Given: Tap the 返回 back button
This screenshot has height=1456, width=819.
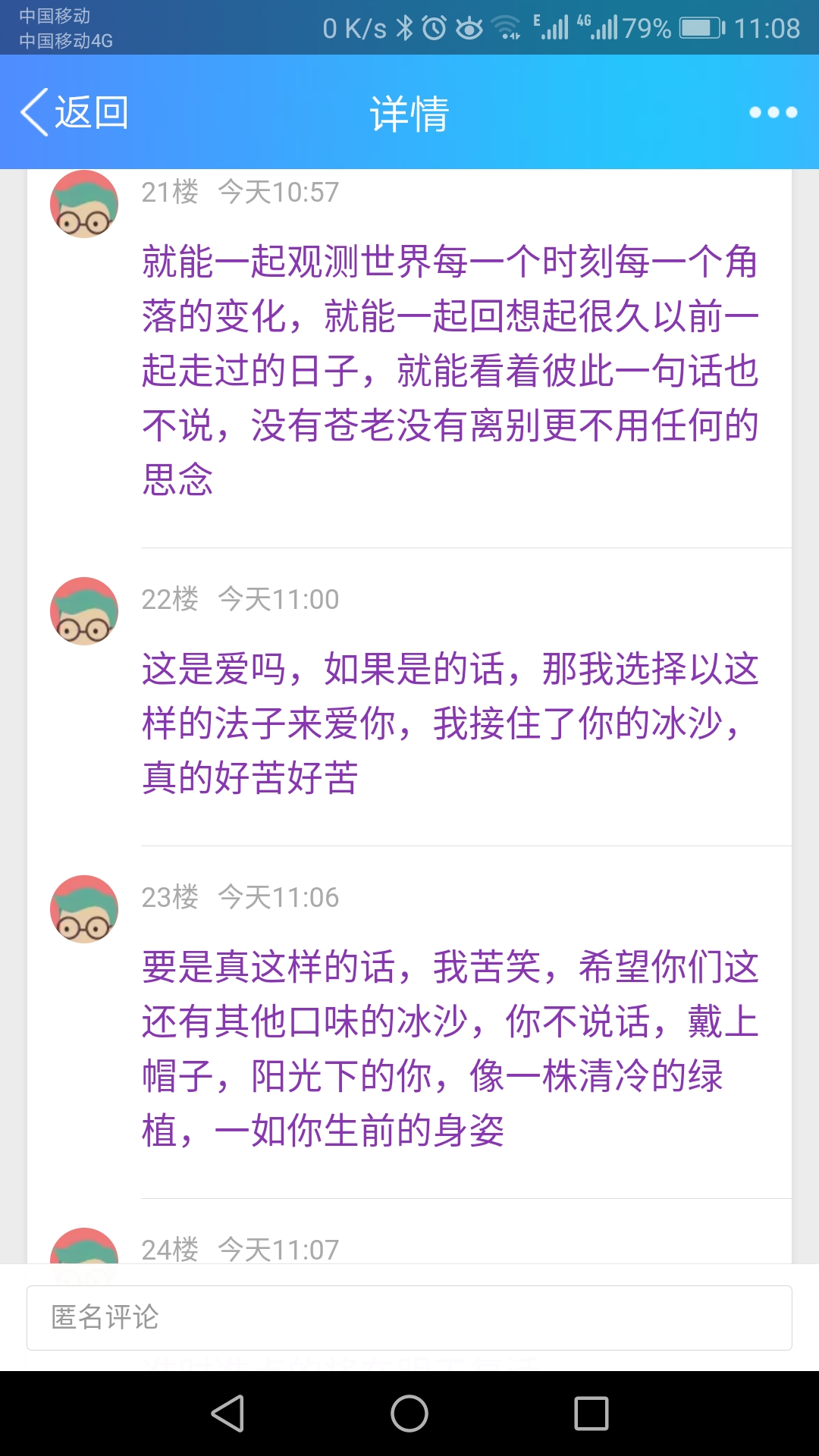Looking at the screenshot, I should [x=74, y=113].
